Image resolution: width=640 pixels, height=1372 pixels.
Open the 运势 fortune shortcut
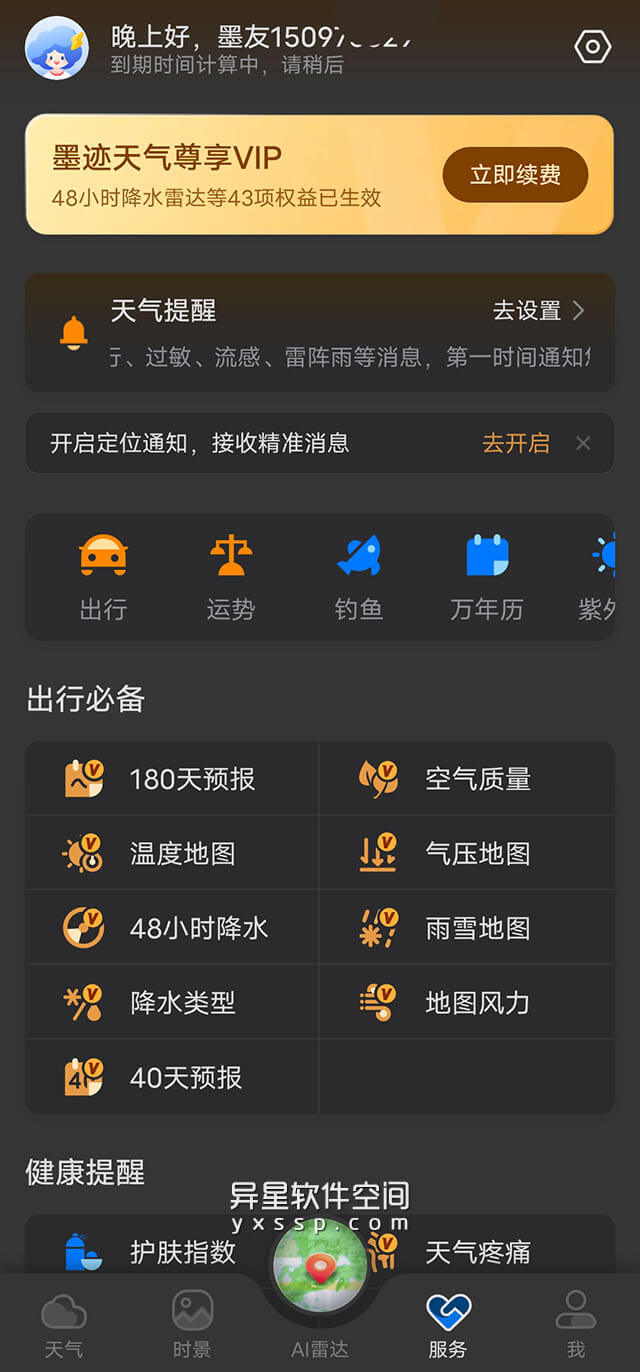tap(231, 577)
